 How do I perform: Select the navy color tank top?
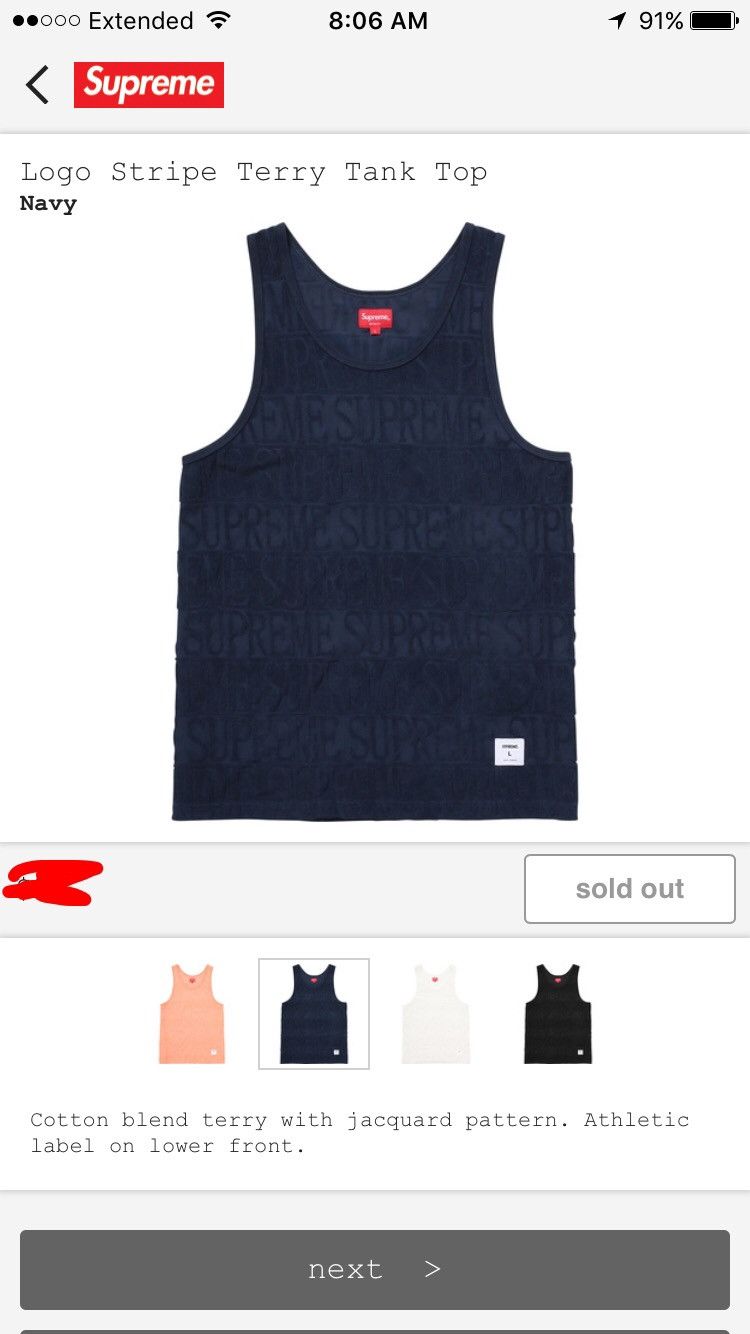pyautogui.click(x=314, y=1014)
